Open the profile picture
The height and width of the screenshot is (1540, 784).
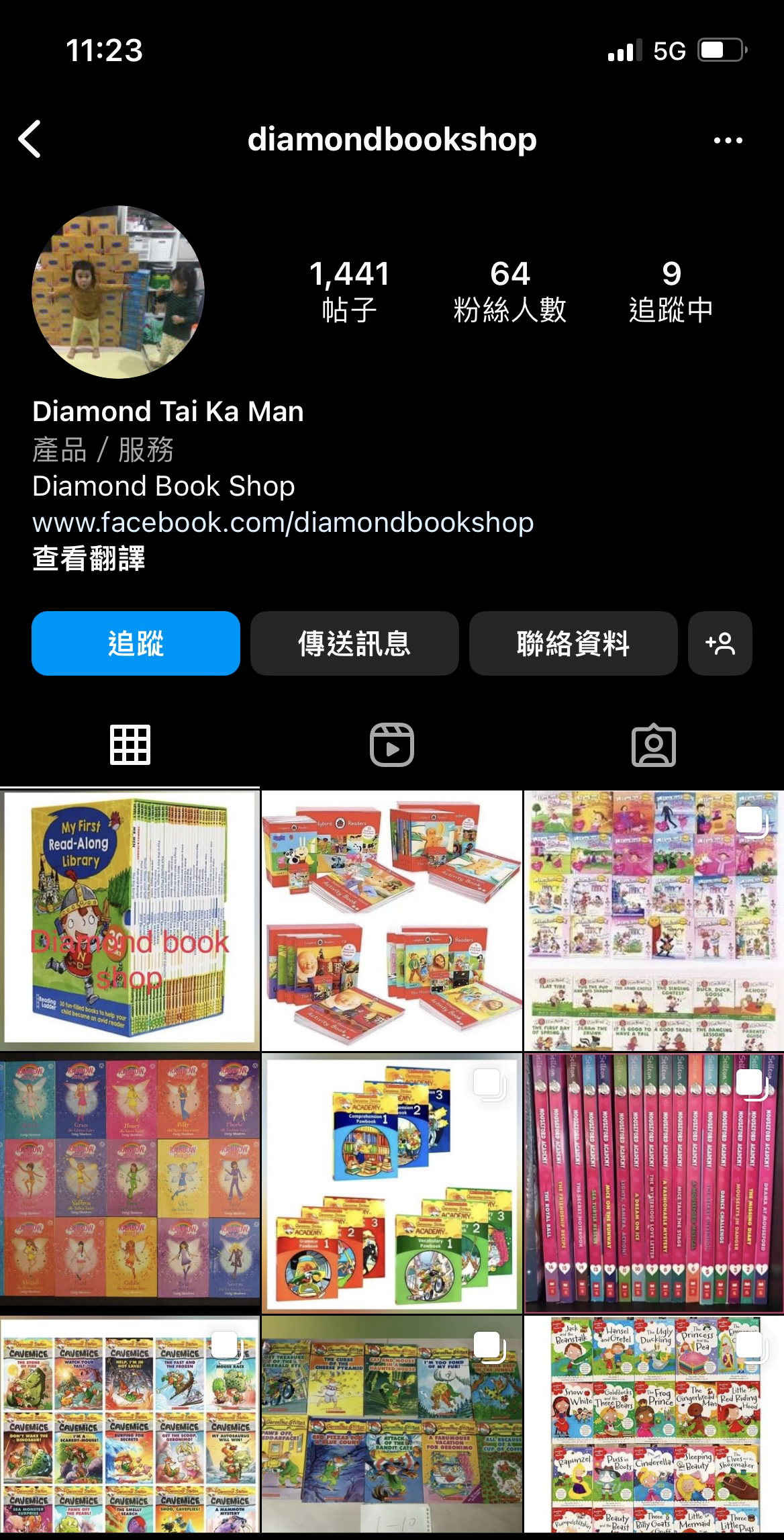tap(118, 292)
